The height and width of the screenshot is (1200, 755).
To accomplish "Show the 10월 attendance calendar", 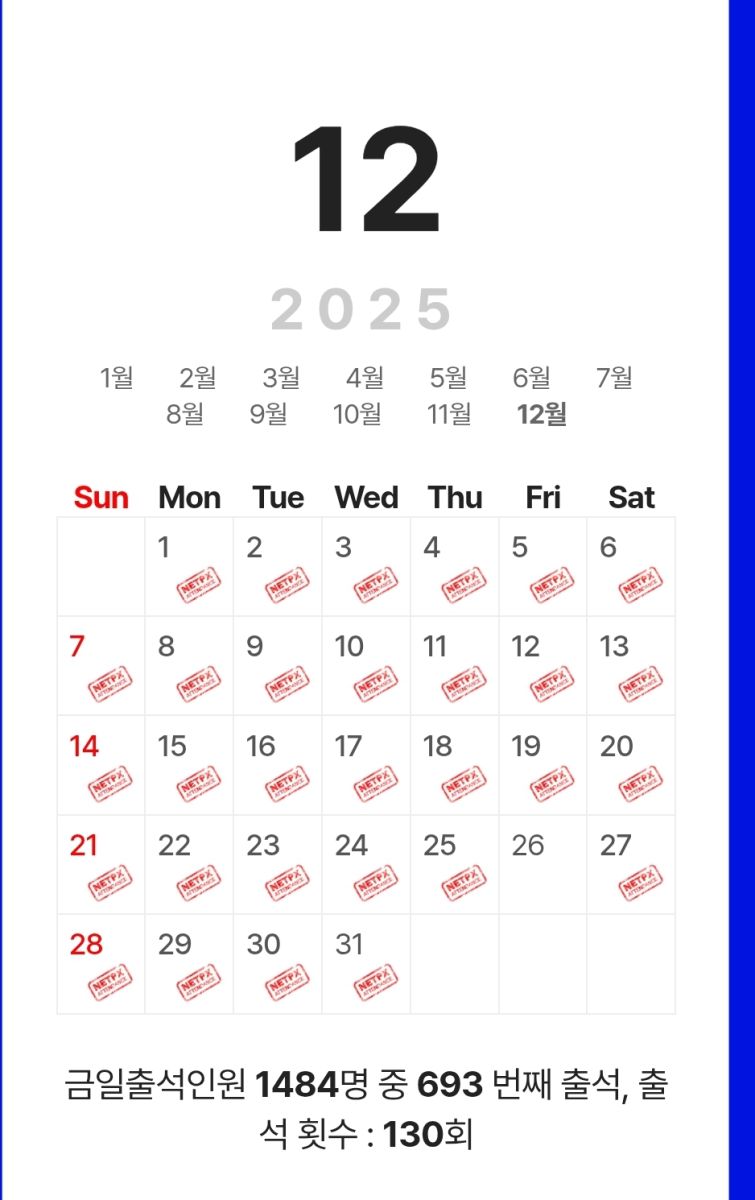I will point(357,414).
